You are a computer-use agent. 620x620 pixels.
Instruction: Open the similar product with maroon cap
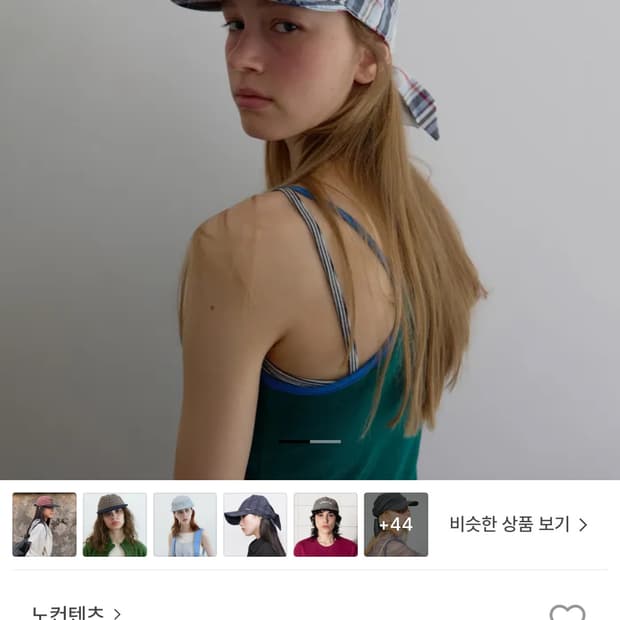coord(44,524)
